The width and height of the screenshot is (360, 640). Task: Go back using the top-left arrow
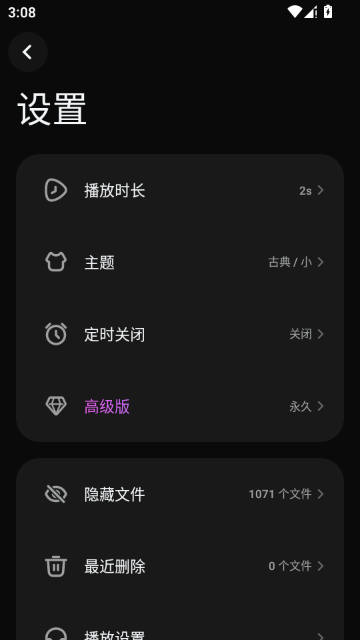[x=28, y=52]
